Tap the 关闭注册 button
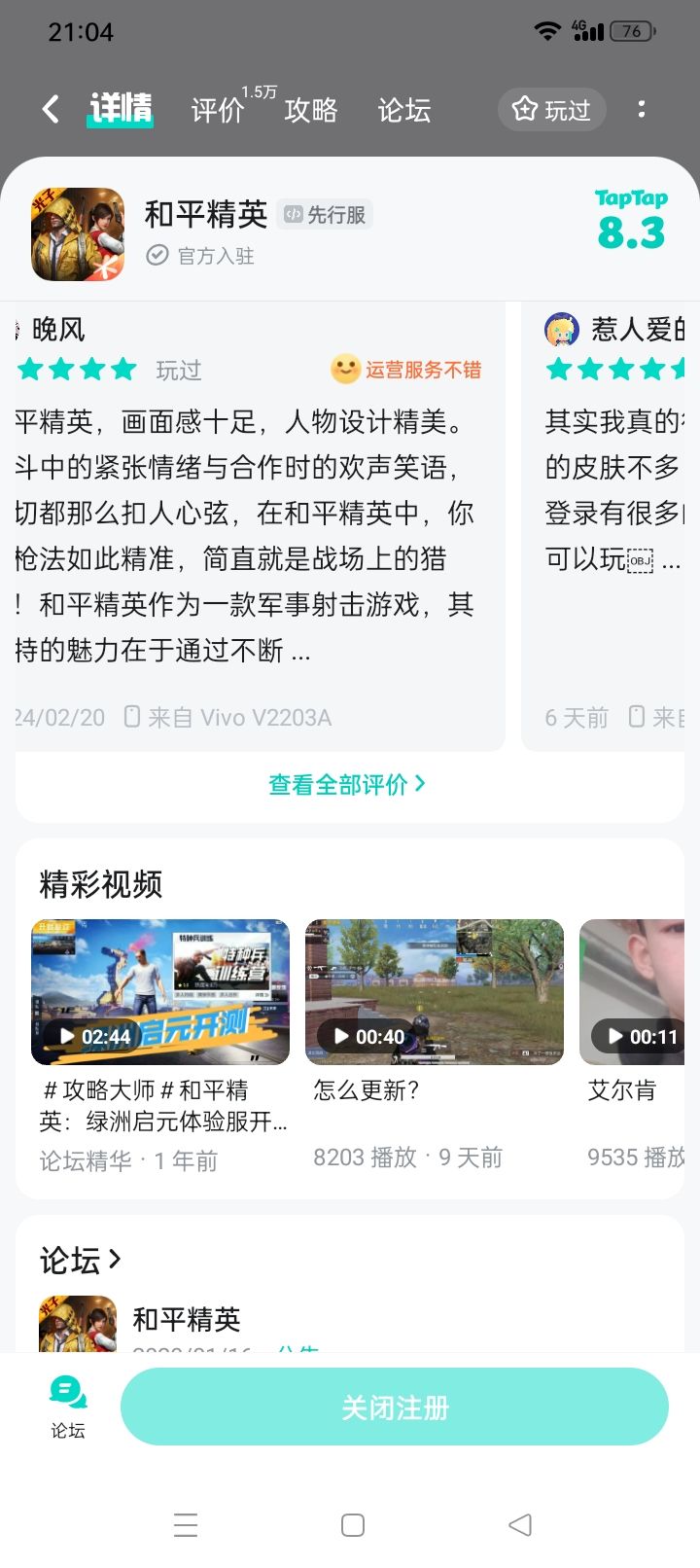This screenshot has width=700, height=1568. coord(395,1407)
